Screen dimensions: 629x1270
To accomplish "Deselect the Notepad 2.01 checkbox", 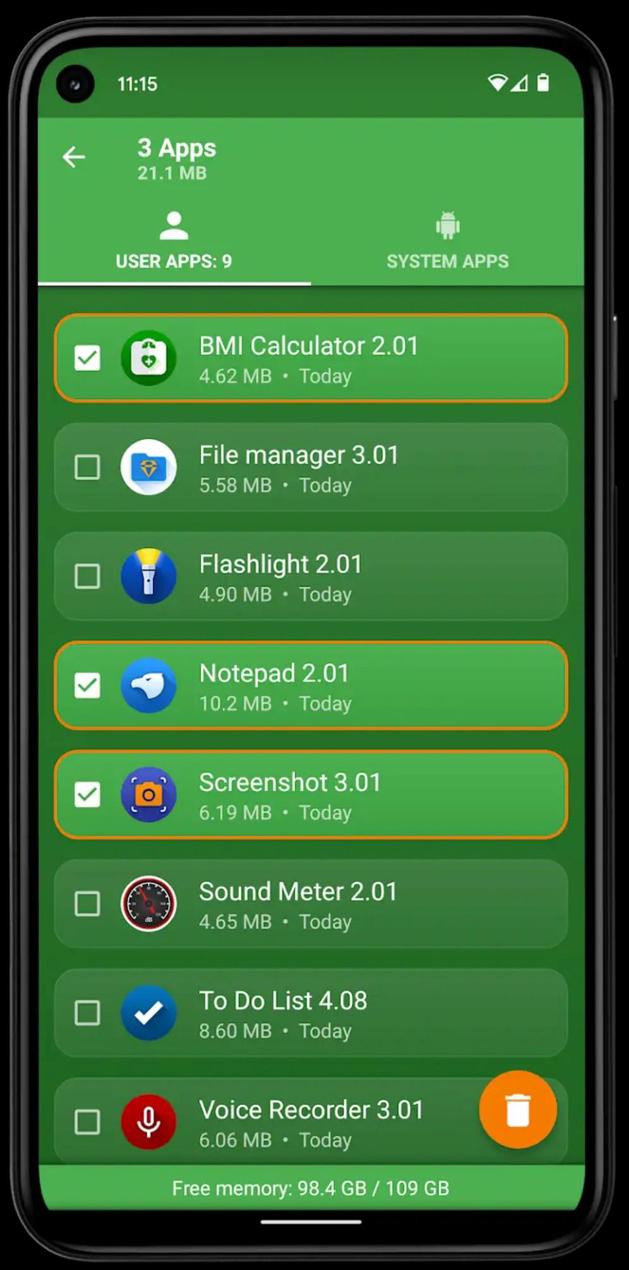I will (88, 685).
